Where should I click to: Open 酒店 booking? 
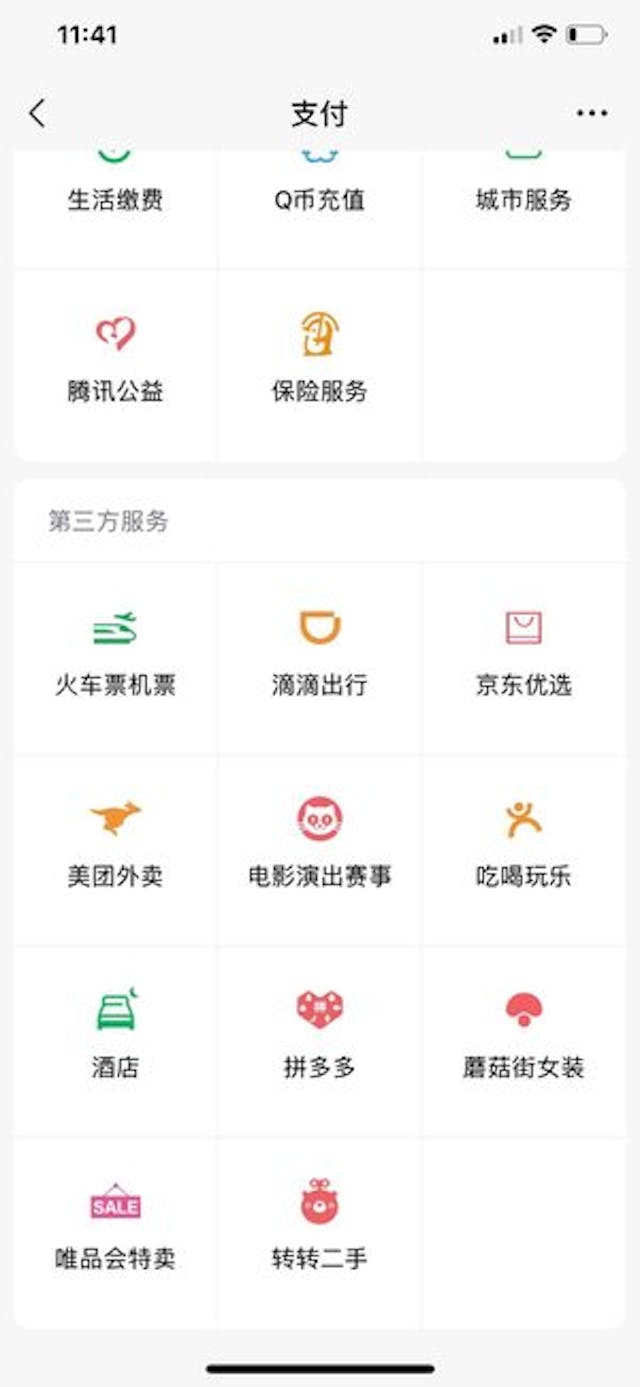pos(115,1041)
